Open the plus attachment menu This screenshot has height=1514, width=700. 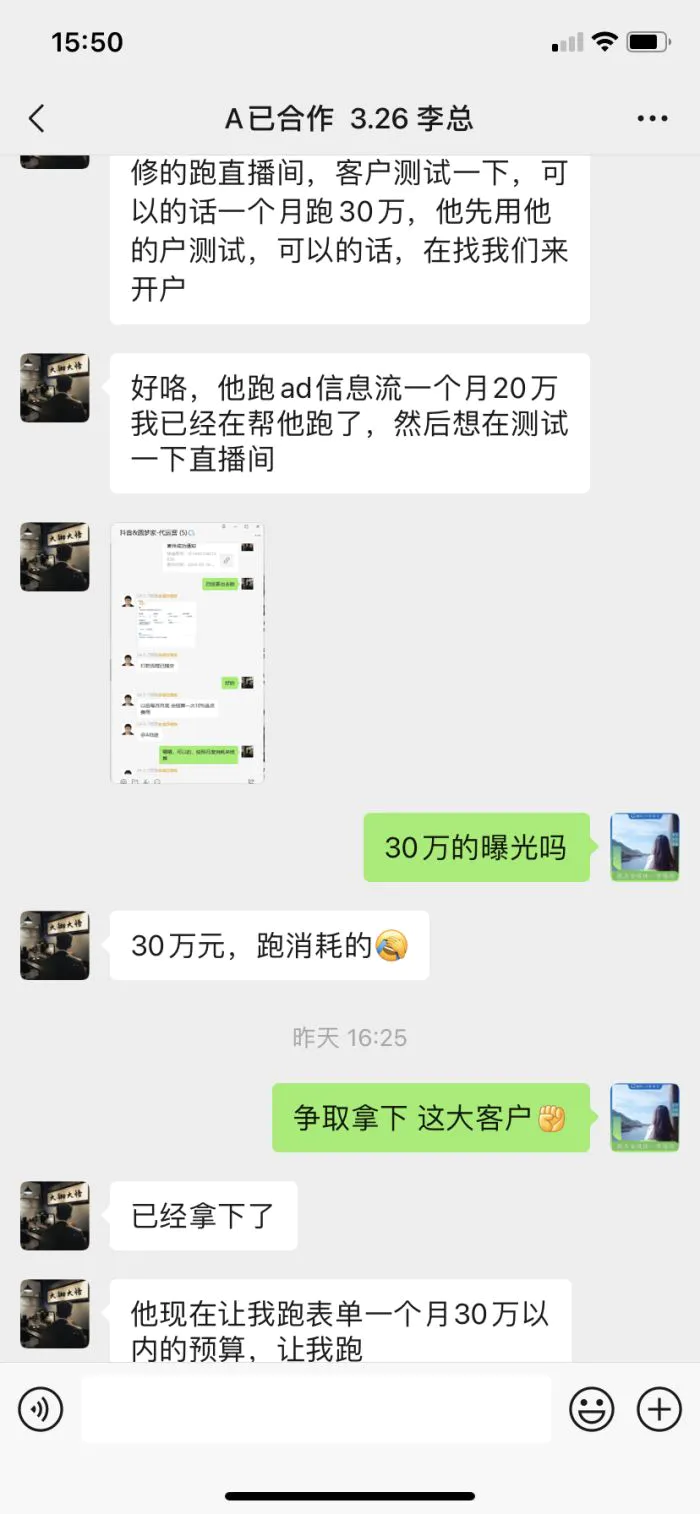[x=659, y=1410]
